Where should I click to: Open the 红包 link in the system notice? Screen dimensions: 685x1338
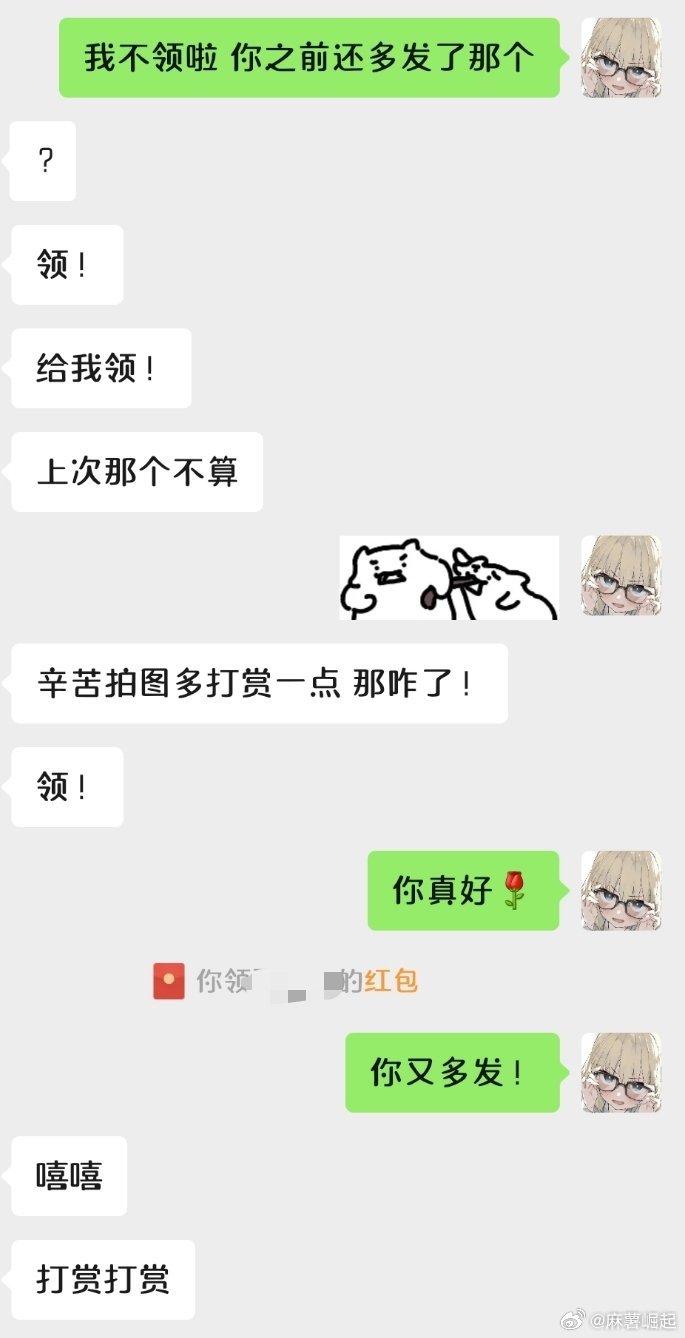click(391, 981)
